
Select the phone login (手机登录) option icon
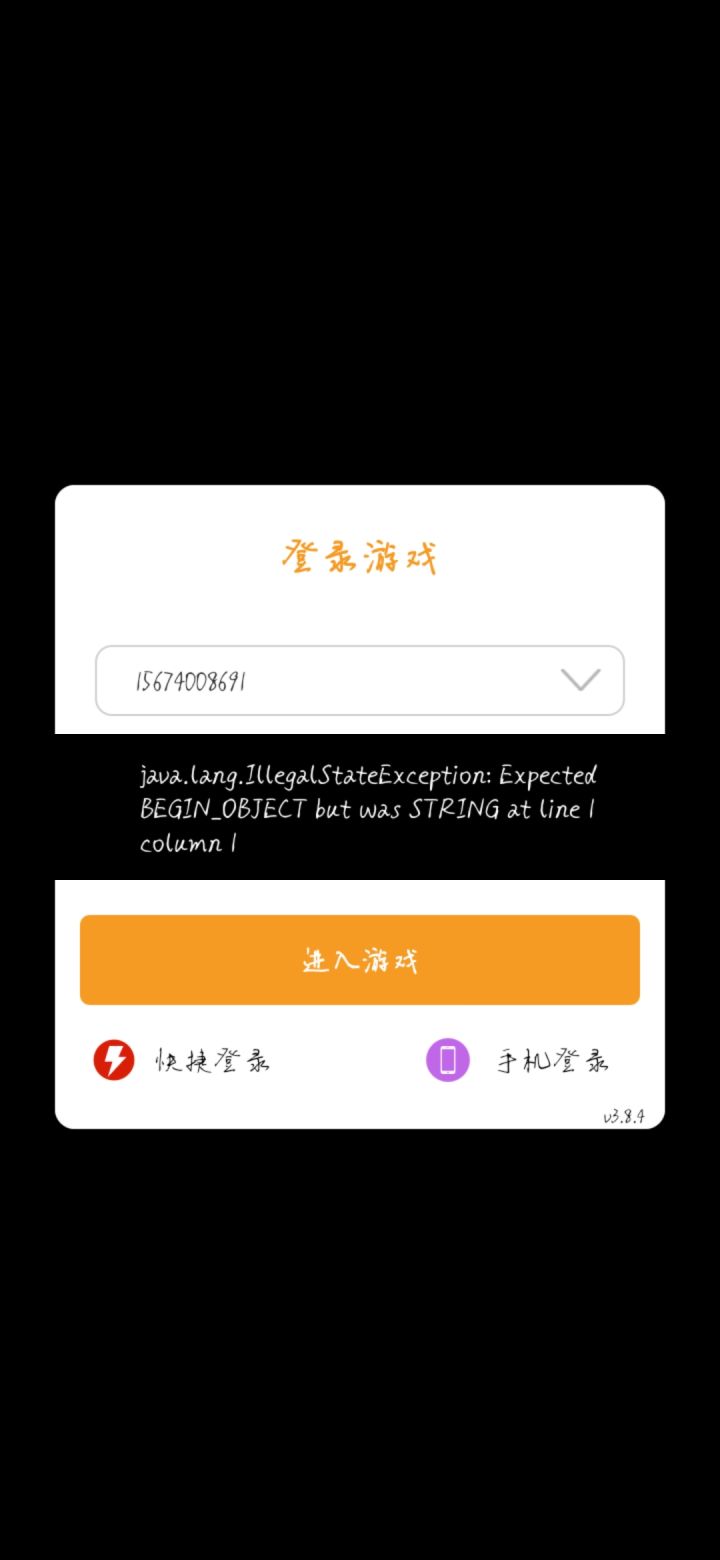[447, 1059]
